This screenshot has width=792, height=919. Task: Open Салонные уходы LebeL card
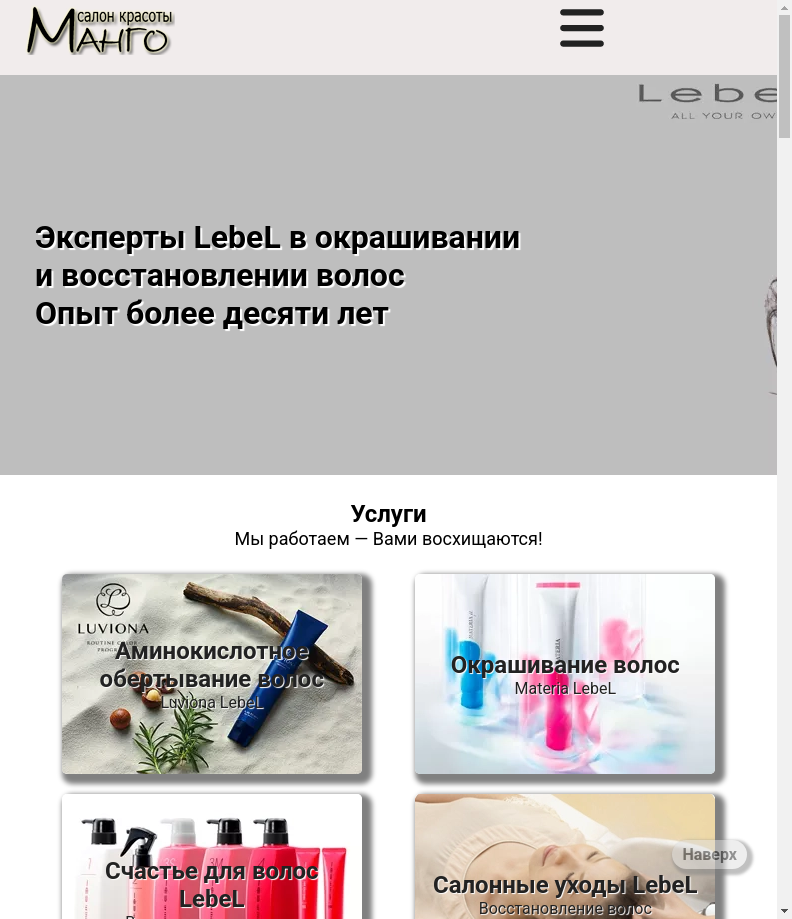(565, 860)
